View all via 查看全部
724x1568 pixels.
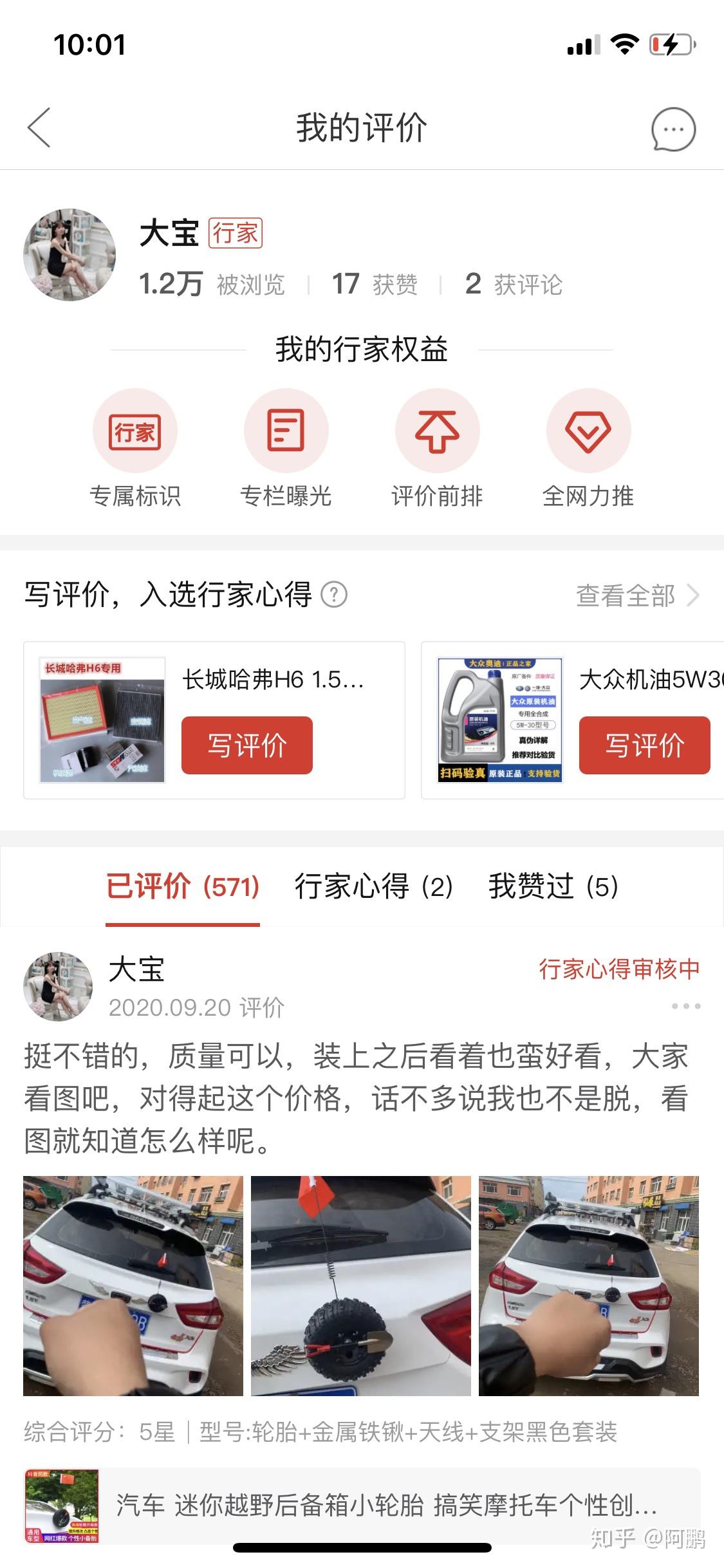636,595
